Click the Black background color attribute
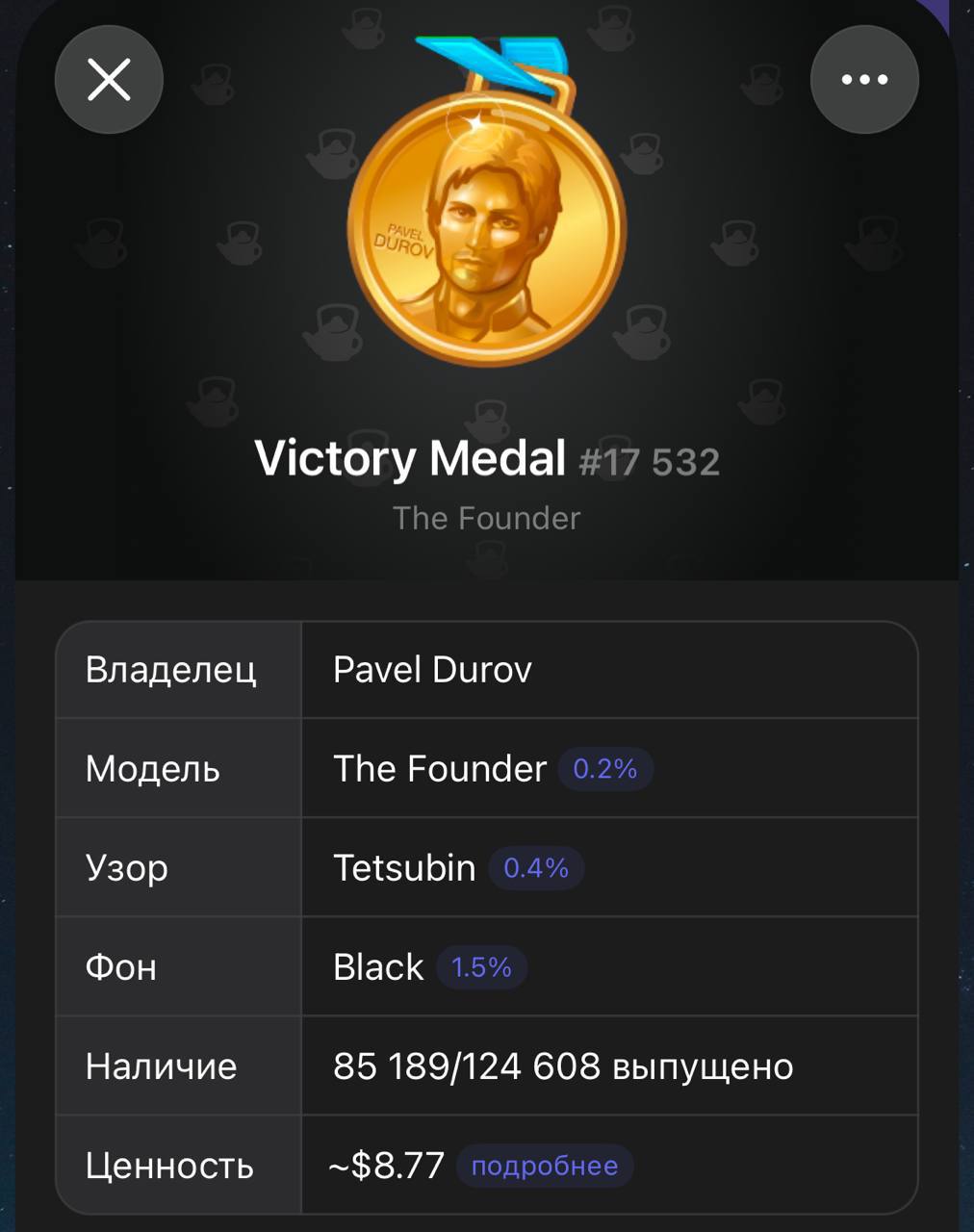 tap(378, 966)
